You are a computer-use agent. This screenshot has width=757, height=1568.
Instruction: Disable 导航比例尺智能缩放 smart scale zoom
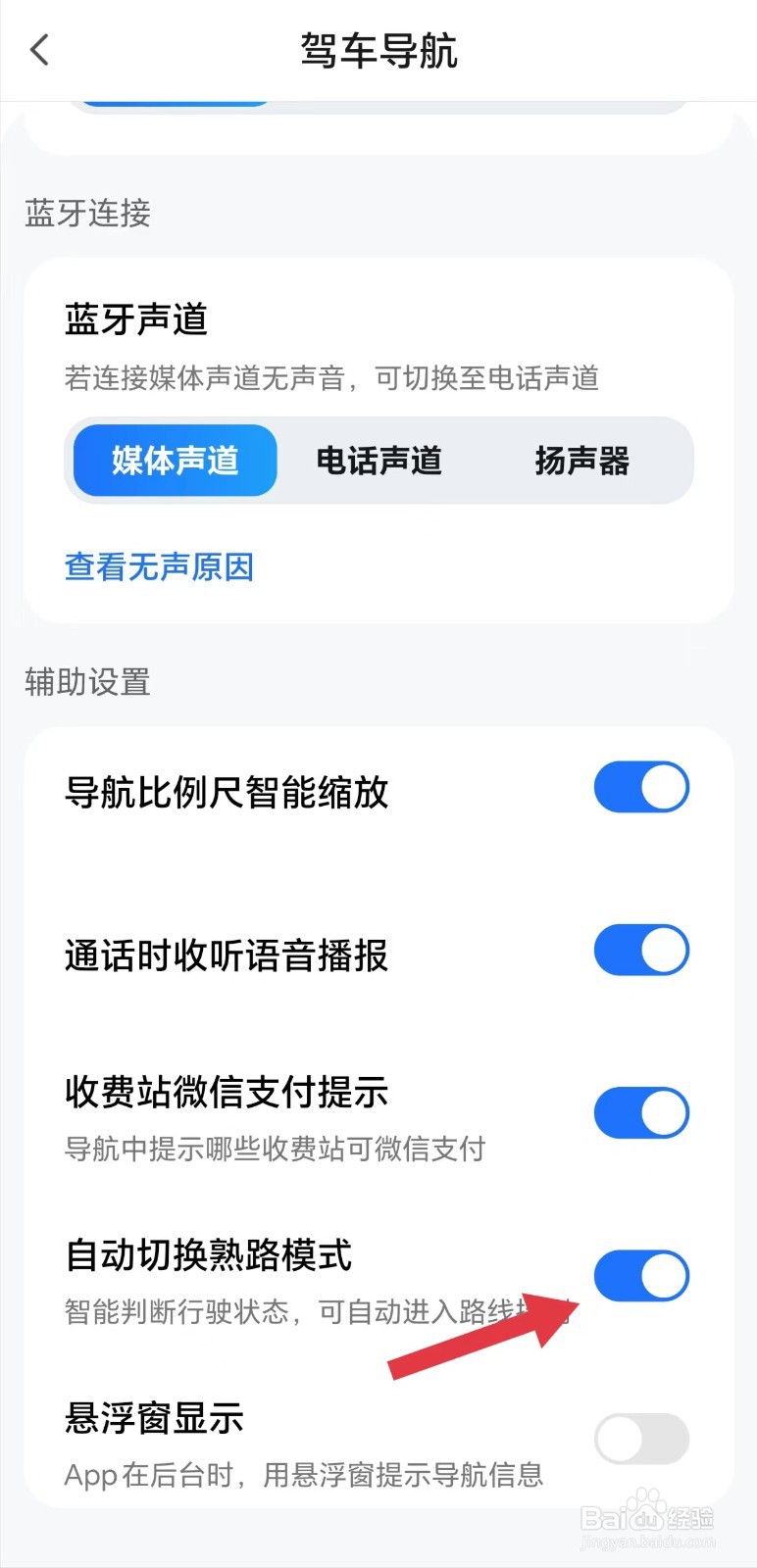click(x=641, y=786)
